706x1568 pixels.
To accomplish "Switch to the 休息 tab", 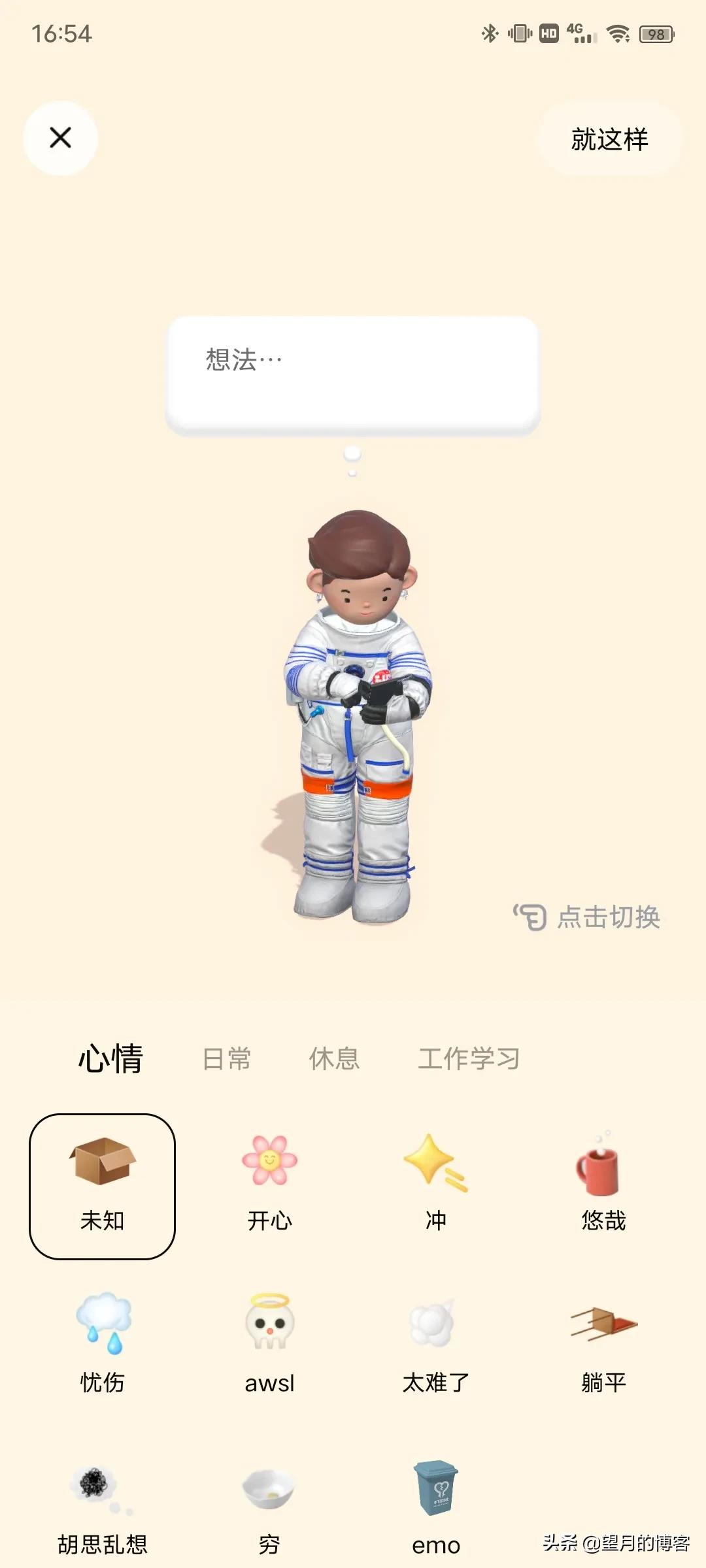I will (x=334, y=1059).
